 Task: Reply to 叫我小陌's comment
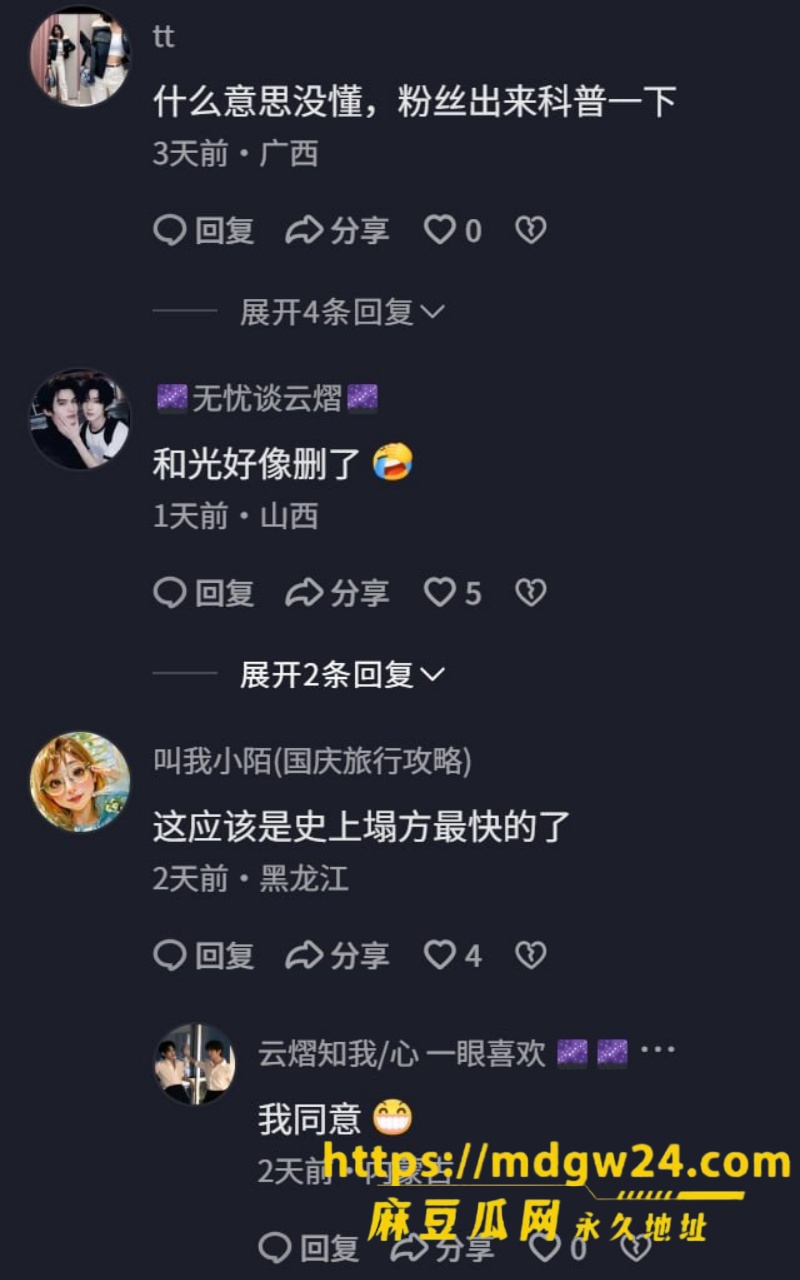point(204,956)
